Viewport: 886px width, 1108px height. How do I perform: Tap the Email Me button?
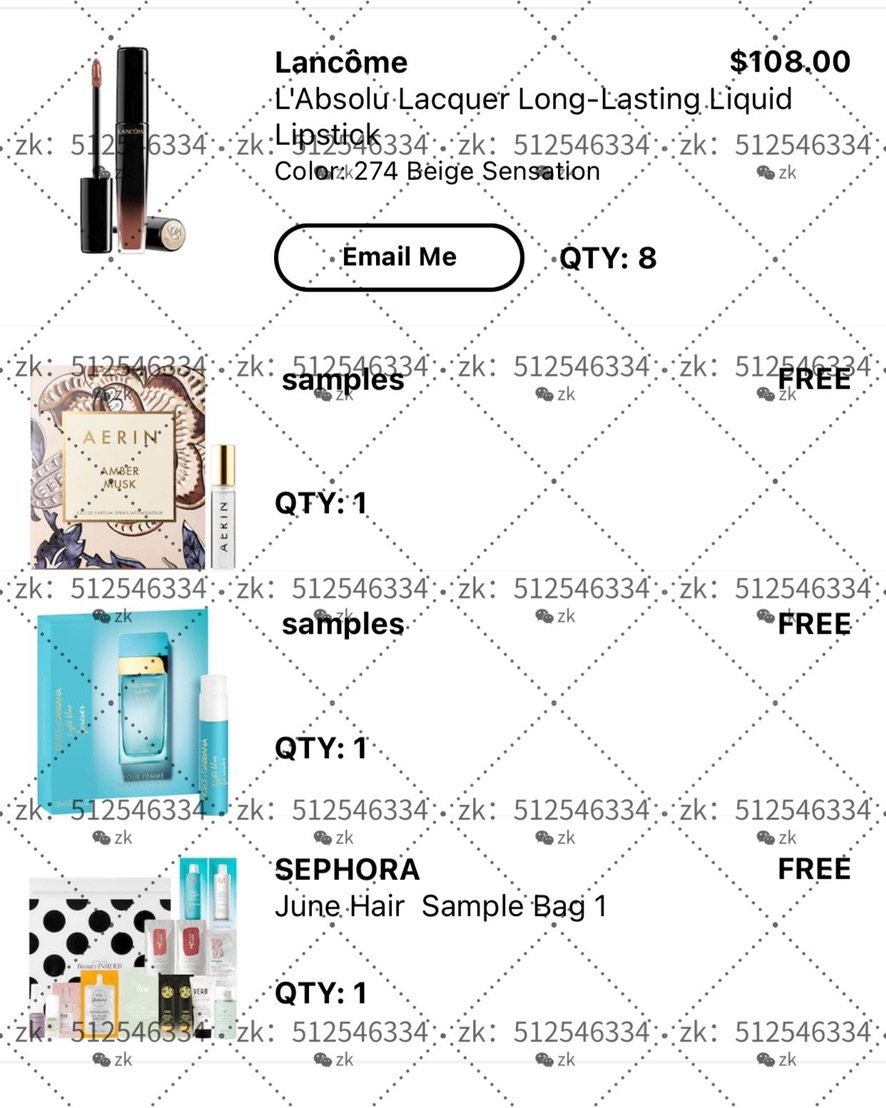398,258
